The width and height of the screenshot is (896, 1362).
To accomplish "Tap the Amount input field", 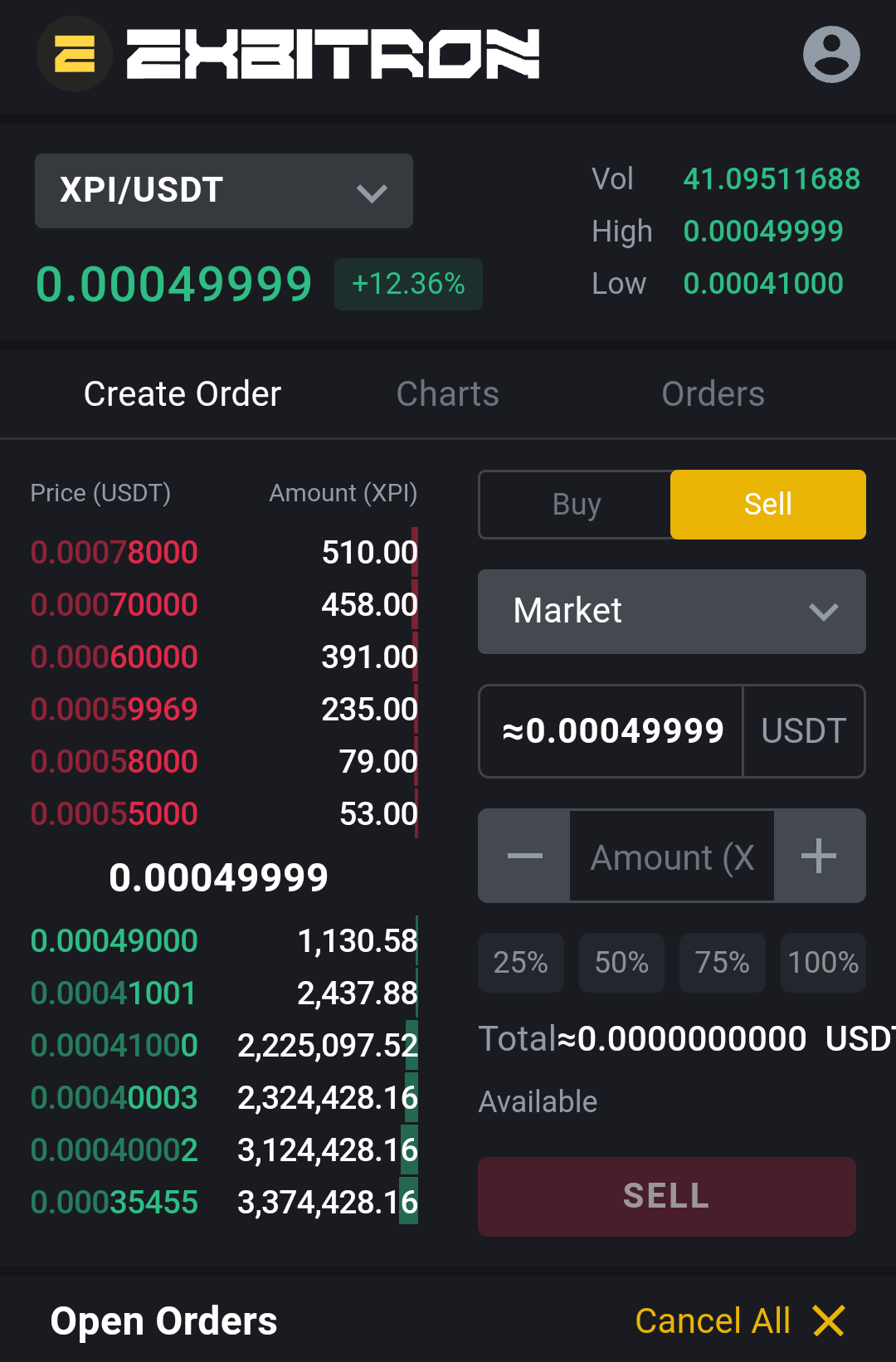I will pyautogui.click(x=672, y=856).
